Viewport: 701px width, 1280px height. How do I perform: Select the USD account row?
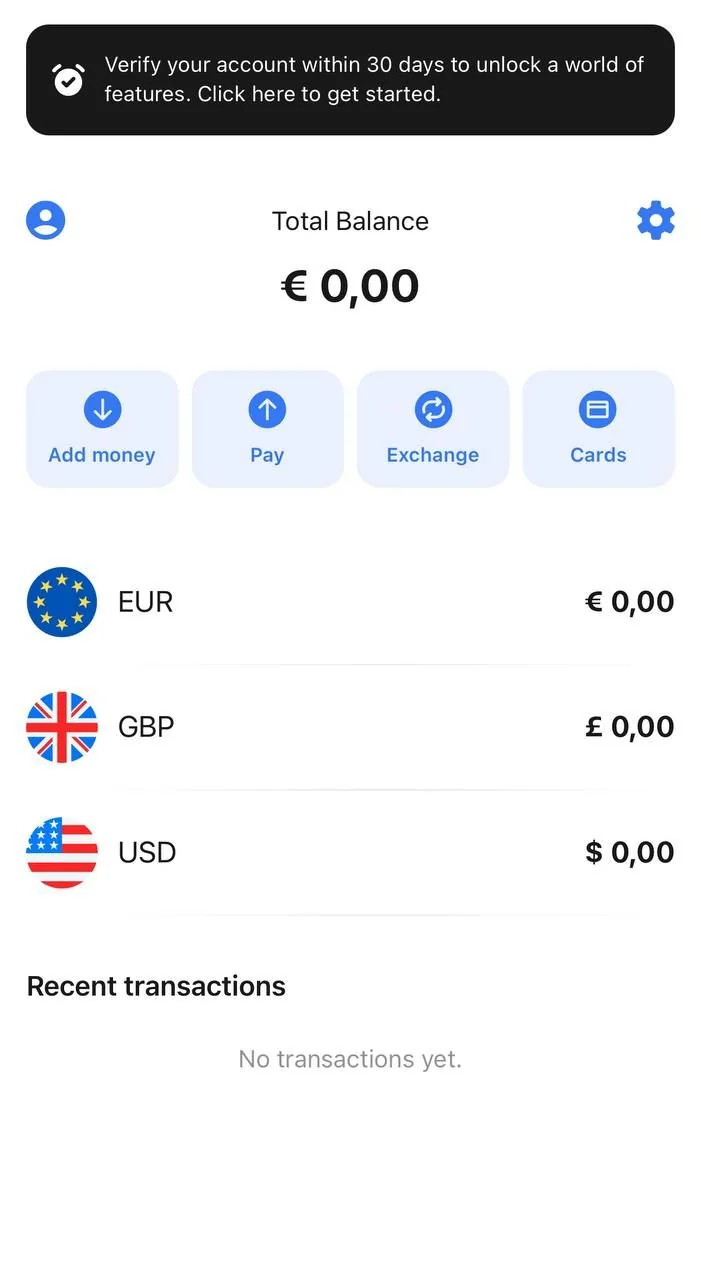click(x=350, y=852)
